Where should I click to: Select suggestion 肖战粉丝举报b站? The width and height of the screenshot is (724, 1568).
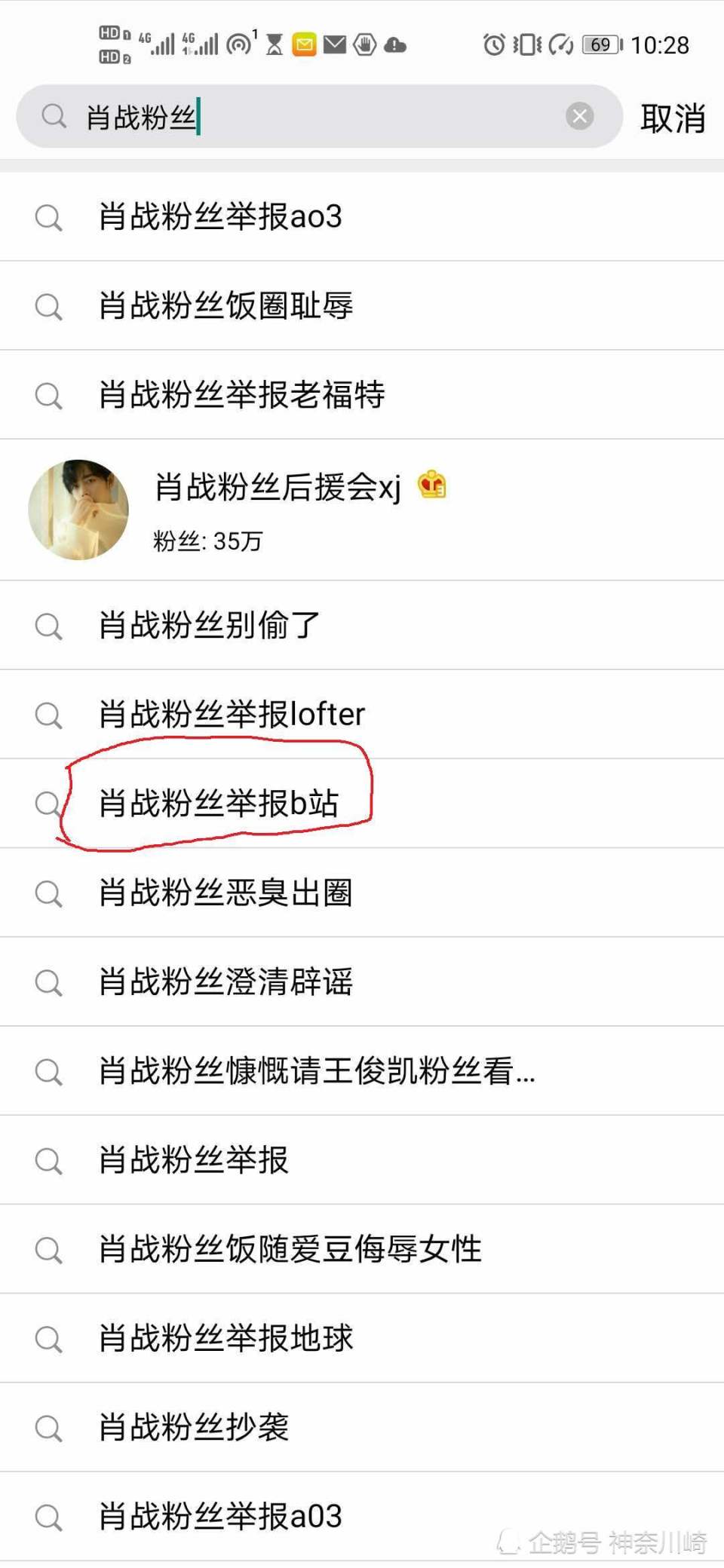click(362, 804)
